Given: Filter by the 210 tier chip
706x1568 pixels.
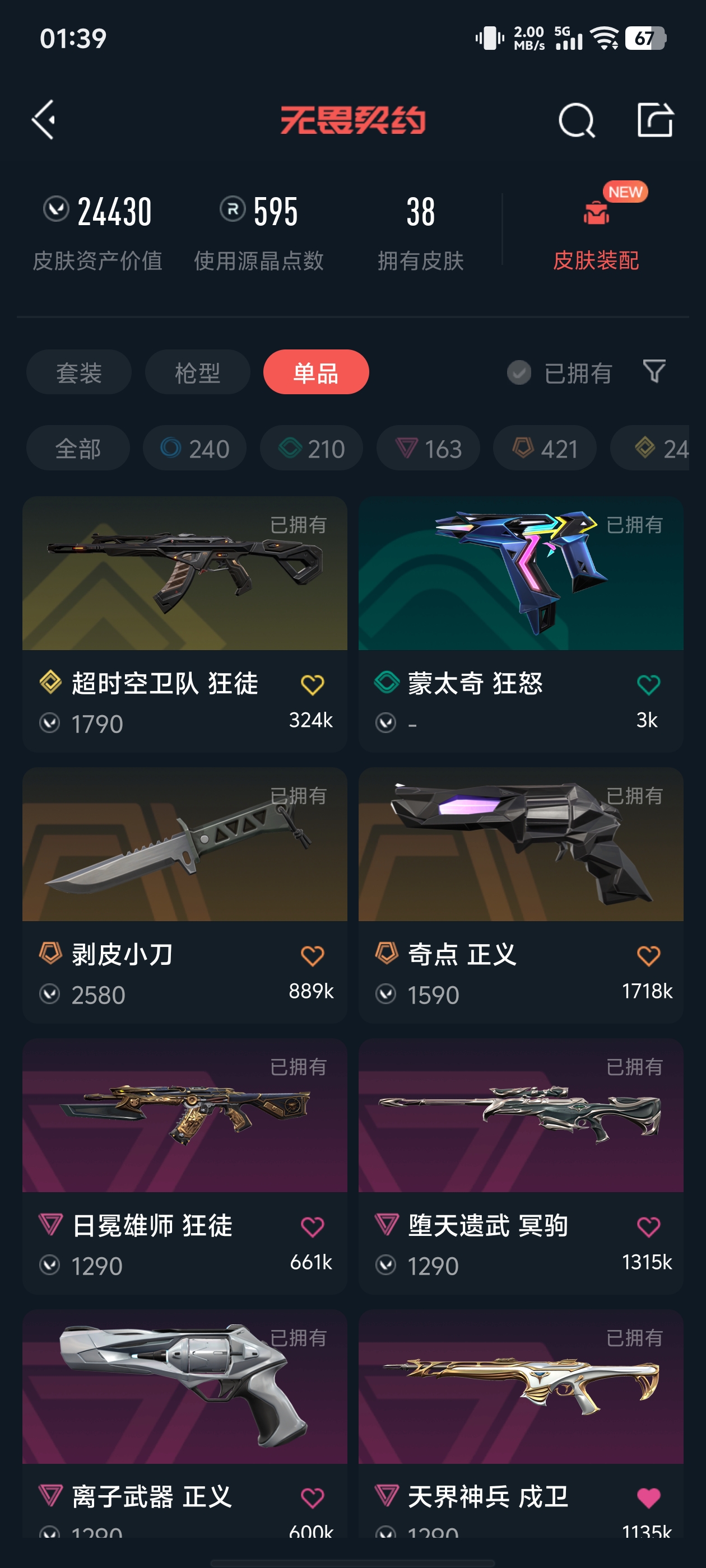Looking at the screenshot, I should pyautogui.click(x=312, y=449).
